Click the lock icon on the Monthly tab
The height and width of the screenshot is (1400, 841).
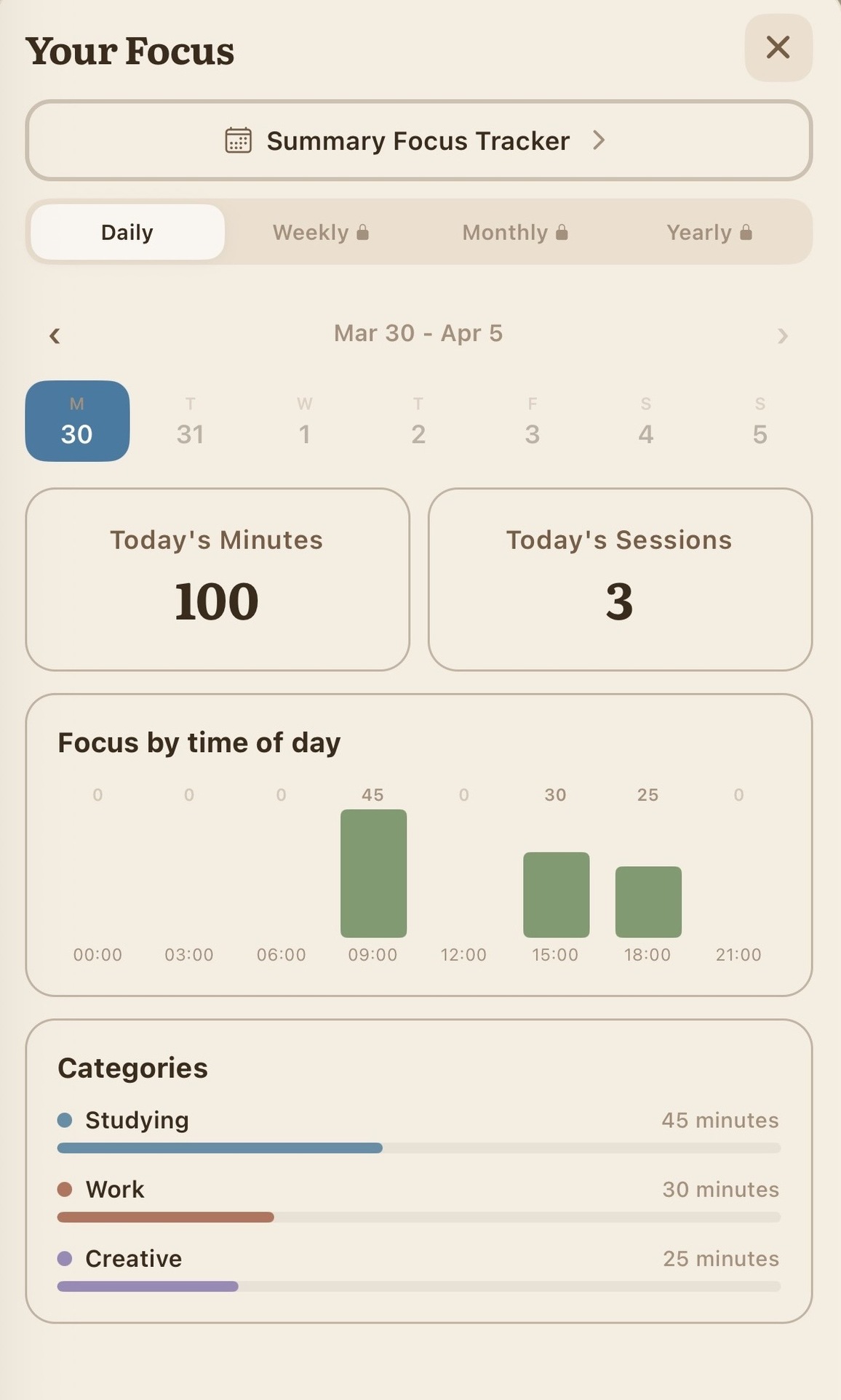pos(562,232)
